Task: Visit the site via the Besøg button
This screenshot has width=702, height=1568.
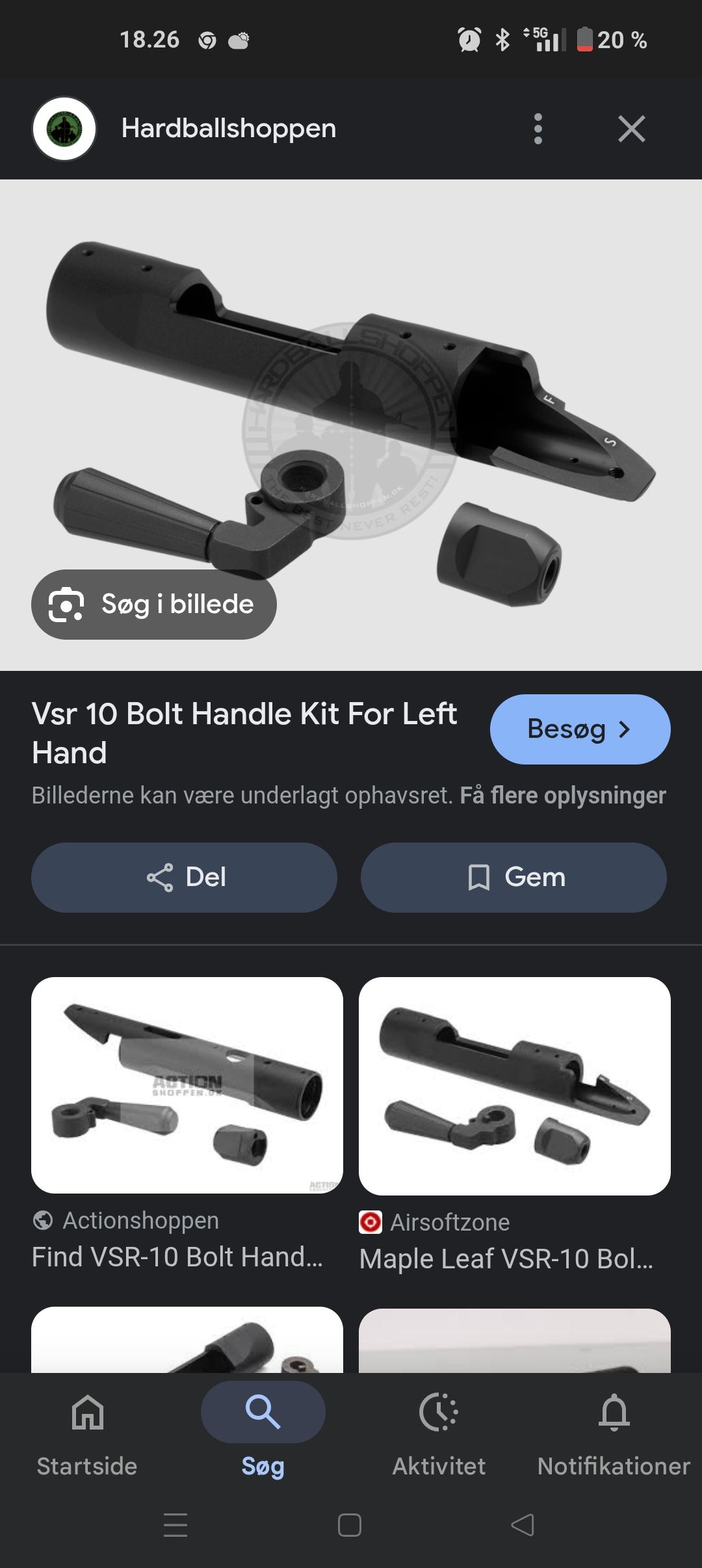Action: pyautogui.click(x=580, y=729)
